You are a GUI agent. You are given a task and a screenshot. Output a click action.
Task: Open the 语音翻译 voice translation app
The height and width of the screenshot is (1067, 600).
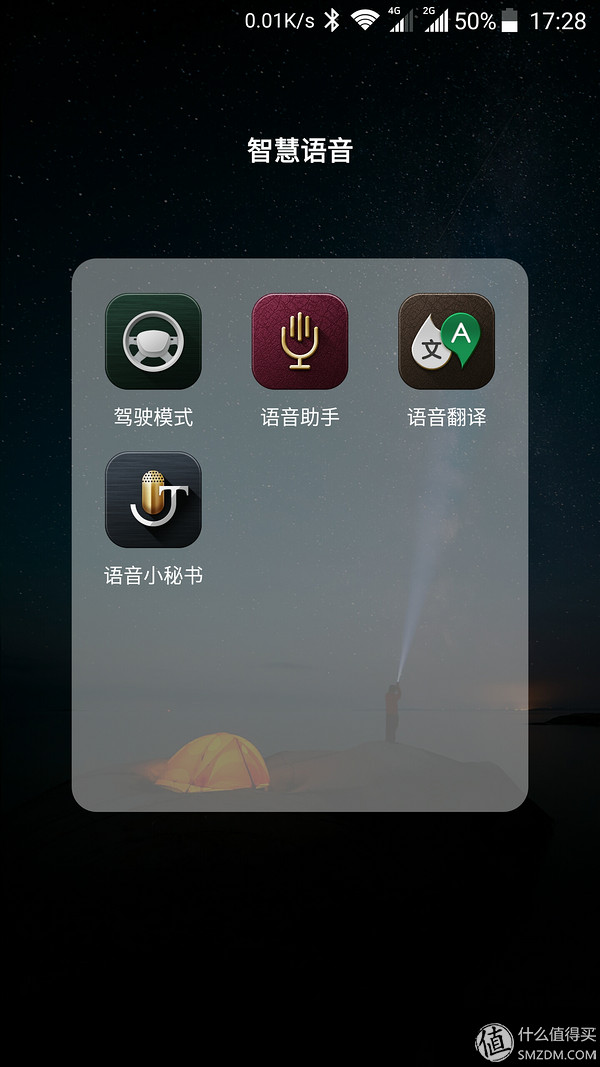click(x=447, y=342)
